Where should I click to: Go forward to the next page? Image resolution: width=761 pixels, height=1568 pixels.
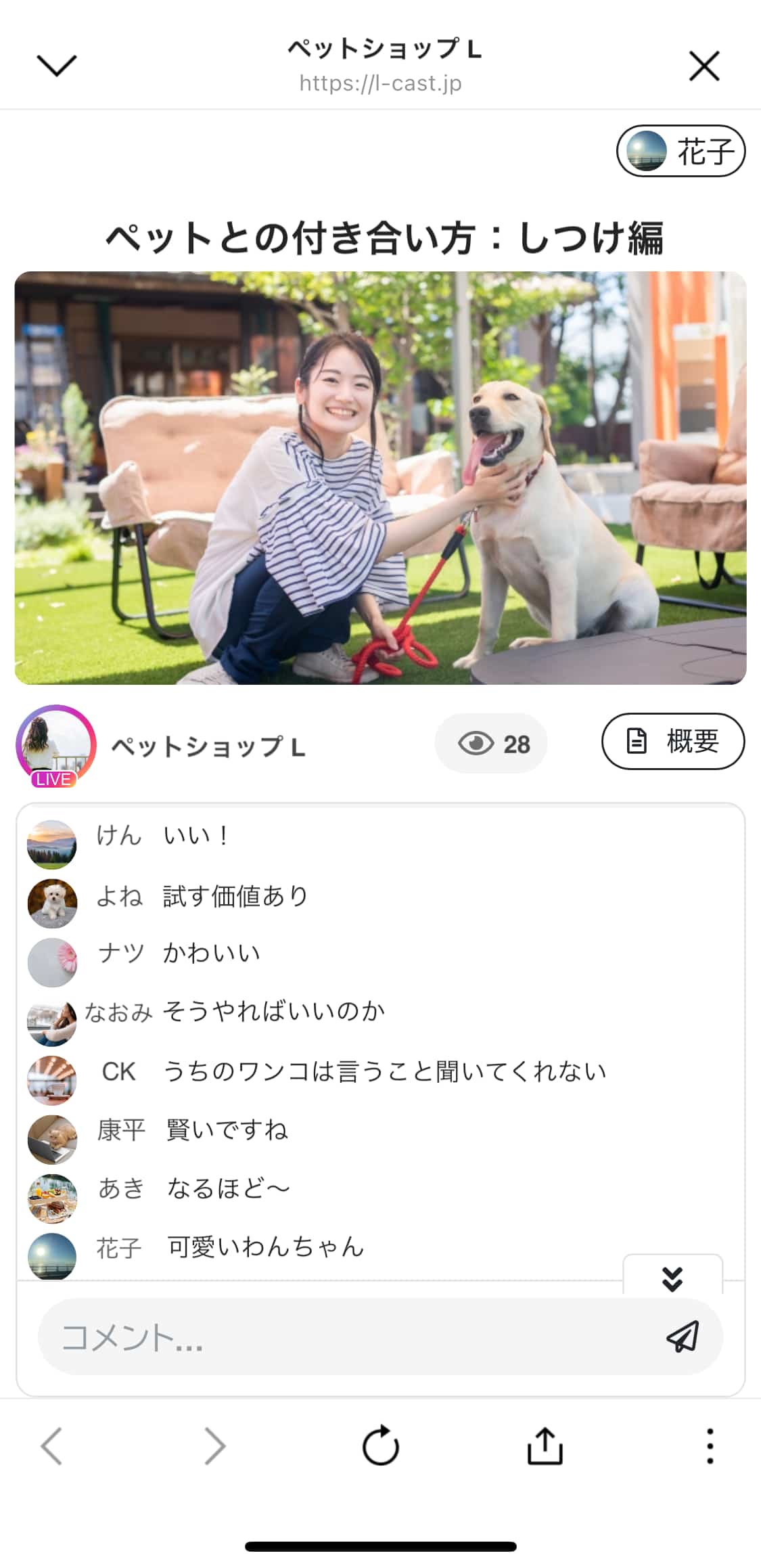[215, 1446]
